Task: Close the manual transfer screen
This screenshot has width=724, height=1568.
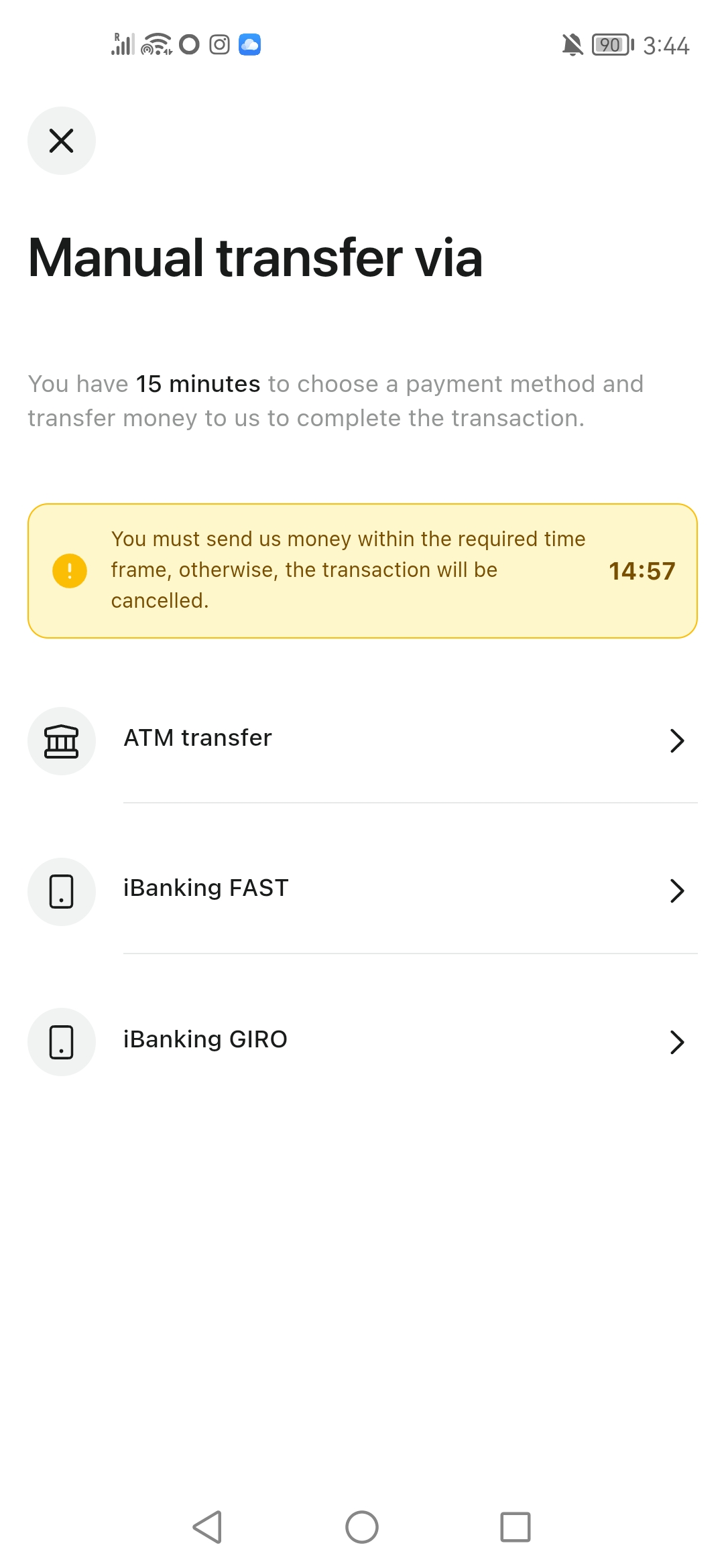Action: pyautogui.click(x=61, y=141)
